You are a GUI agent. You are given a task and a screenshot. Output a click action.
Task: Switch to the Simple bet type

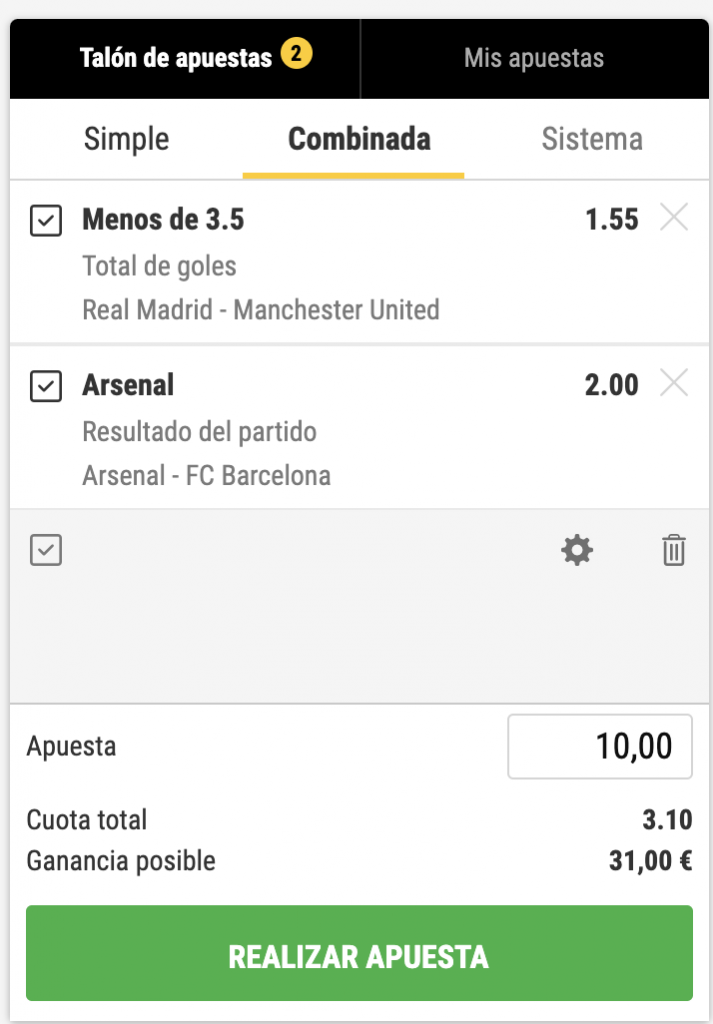pyautogui.click(x=126, y=139)
